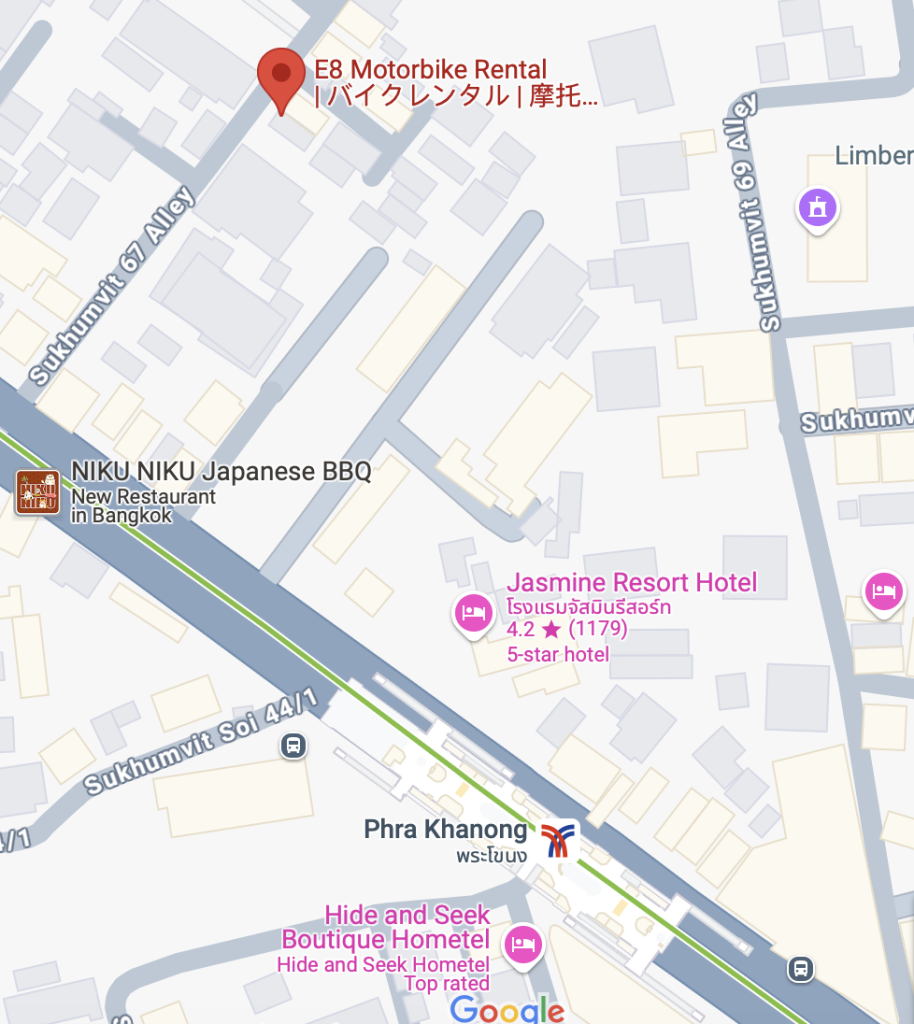Tap the Phra Khanong BTS station icon
Viewport: 914px width, 1024px height.
pos(560,840)
